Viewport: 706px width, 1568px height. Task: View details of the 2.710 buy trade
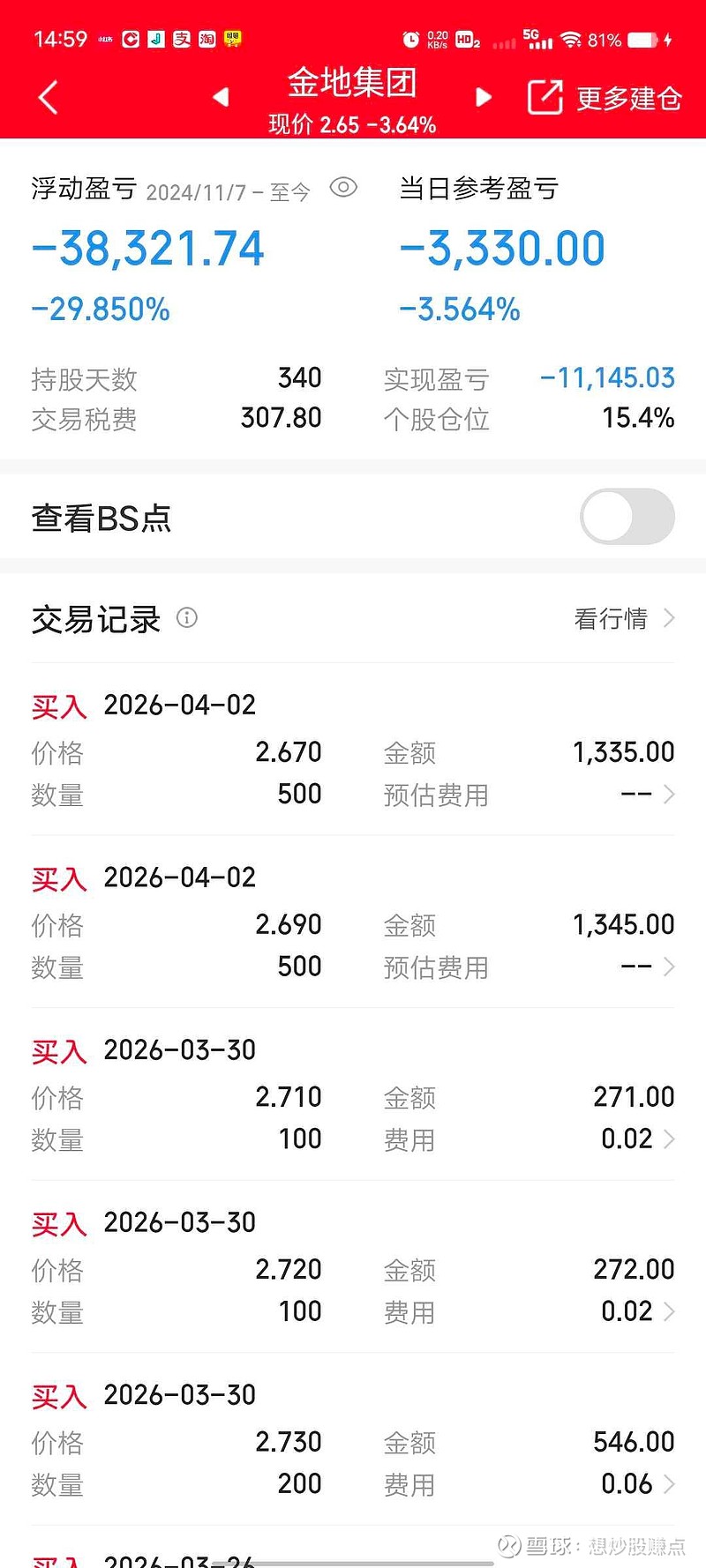click(x=353, y=1095)
